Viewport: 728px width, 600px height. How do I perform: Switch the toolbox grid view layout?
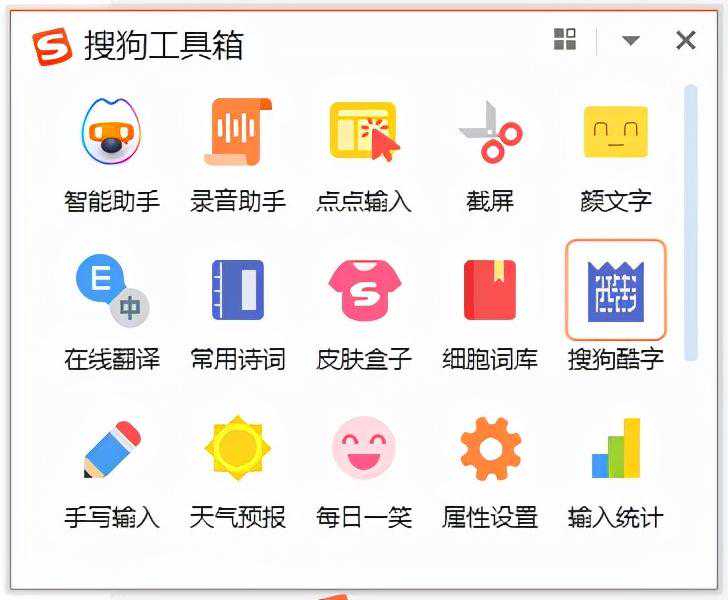[565, 40]
